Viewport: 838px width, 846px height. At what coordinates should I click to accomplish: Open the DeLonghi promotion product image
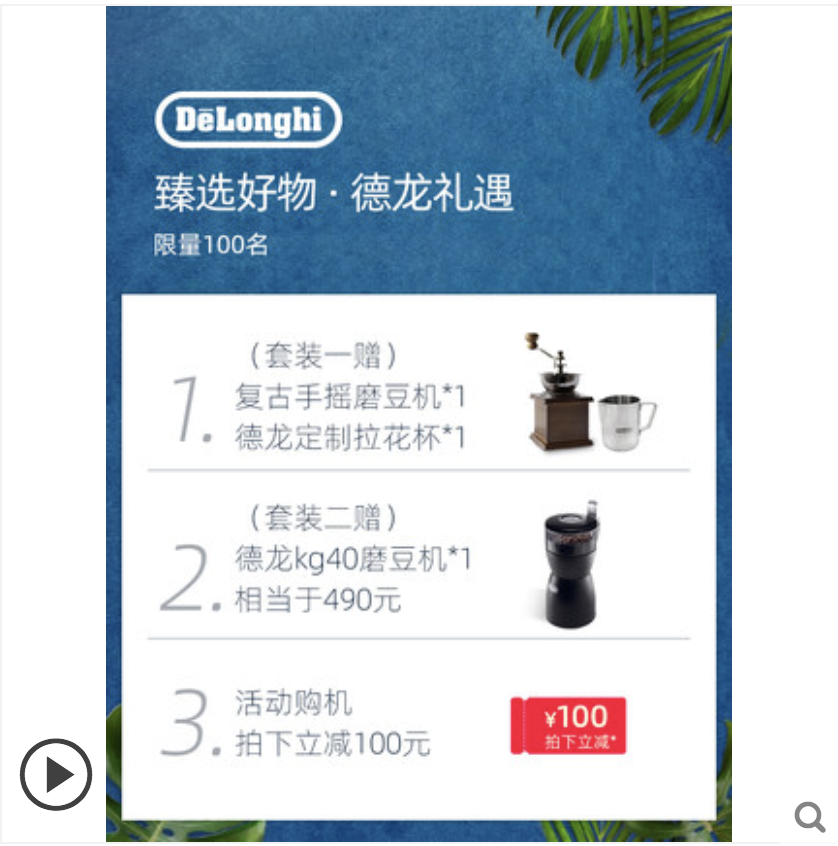point(418,424)
